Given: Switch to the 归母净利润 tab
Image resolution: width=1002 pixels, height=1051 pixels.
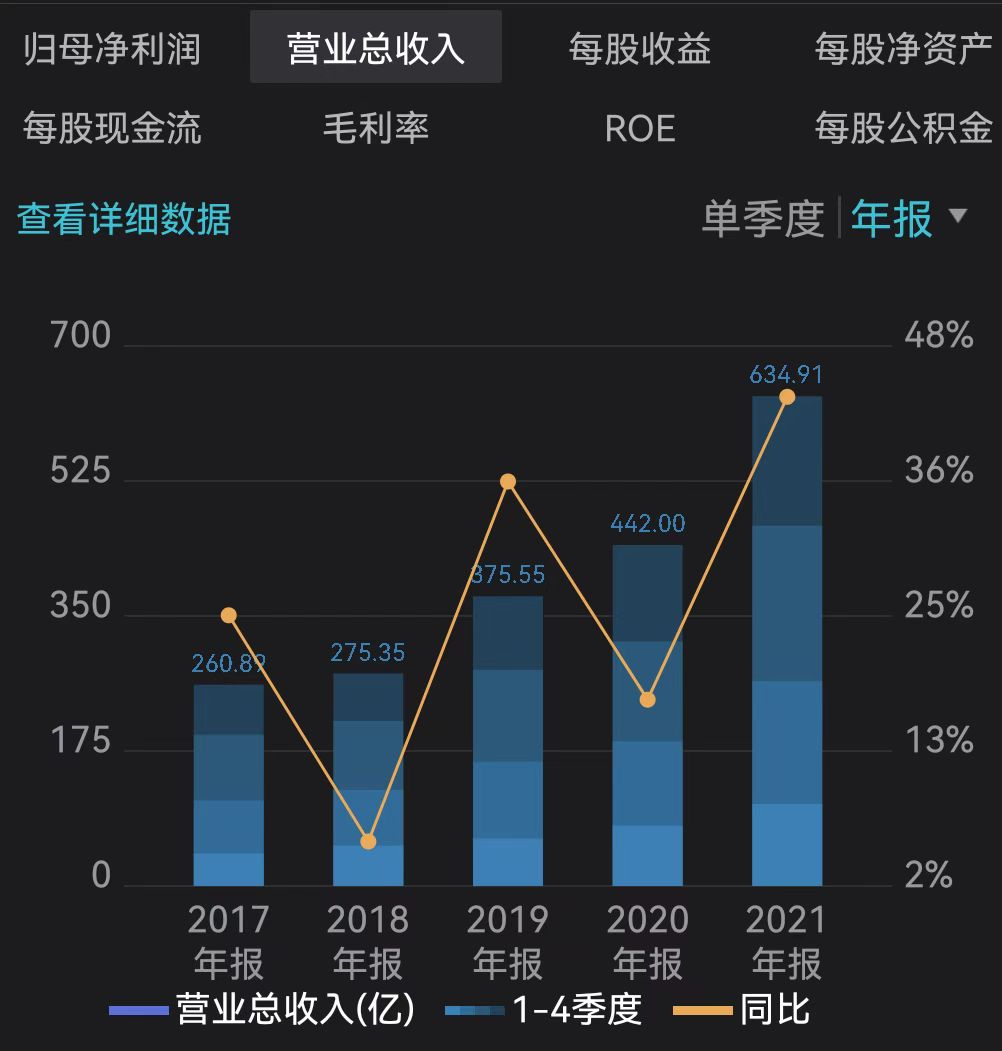Looking at the screenshot, I should coord(112,48).
